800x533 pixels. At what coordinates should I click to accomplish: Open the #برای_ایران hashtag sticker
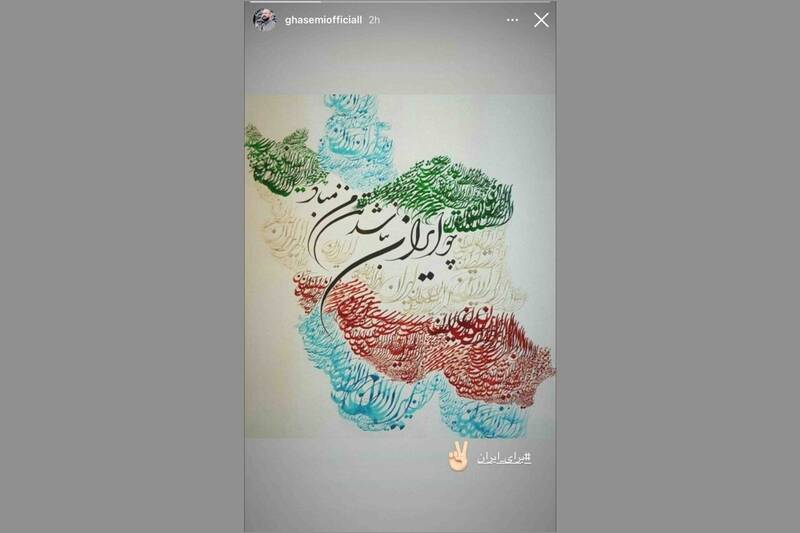503,458
